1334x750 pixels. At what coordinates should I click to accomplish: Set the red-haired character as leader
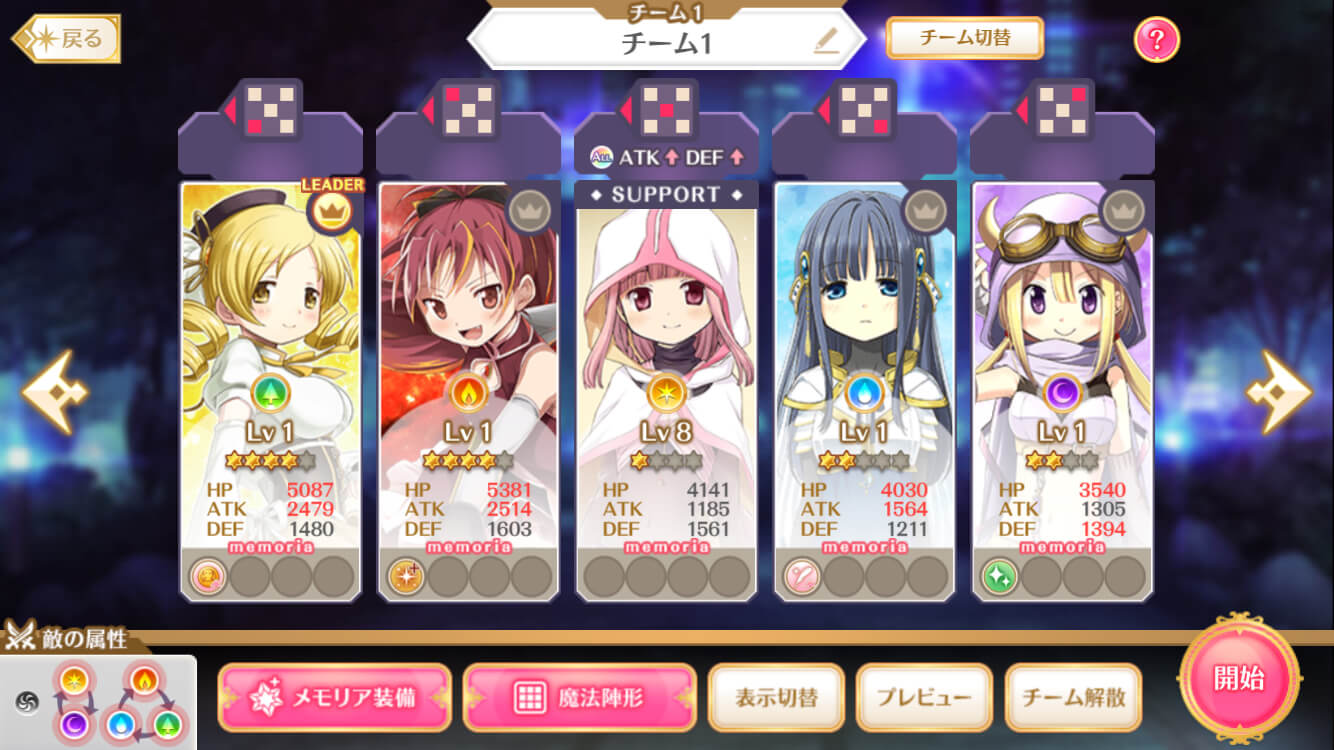point(530,209)
